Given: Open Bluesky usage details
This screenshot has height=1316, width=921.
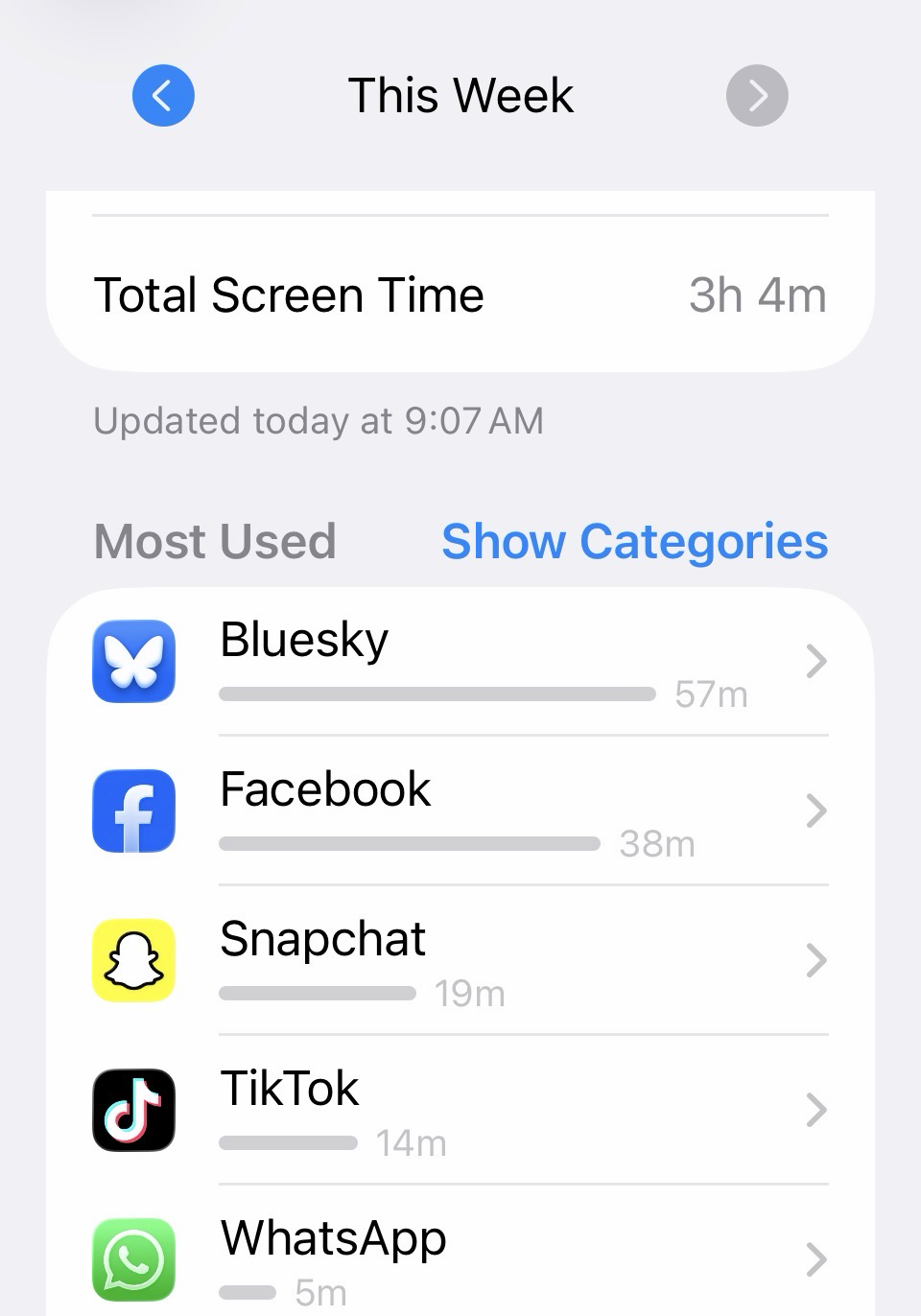Looking at the screenshot, I should (x=460, y=662).
